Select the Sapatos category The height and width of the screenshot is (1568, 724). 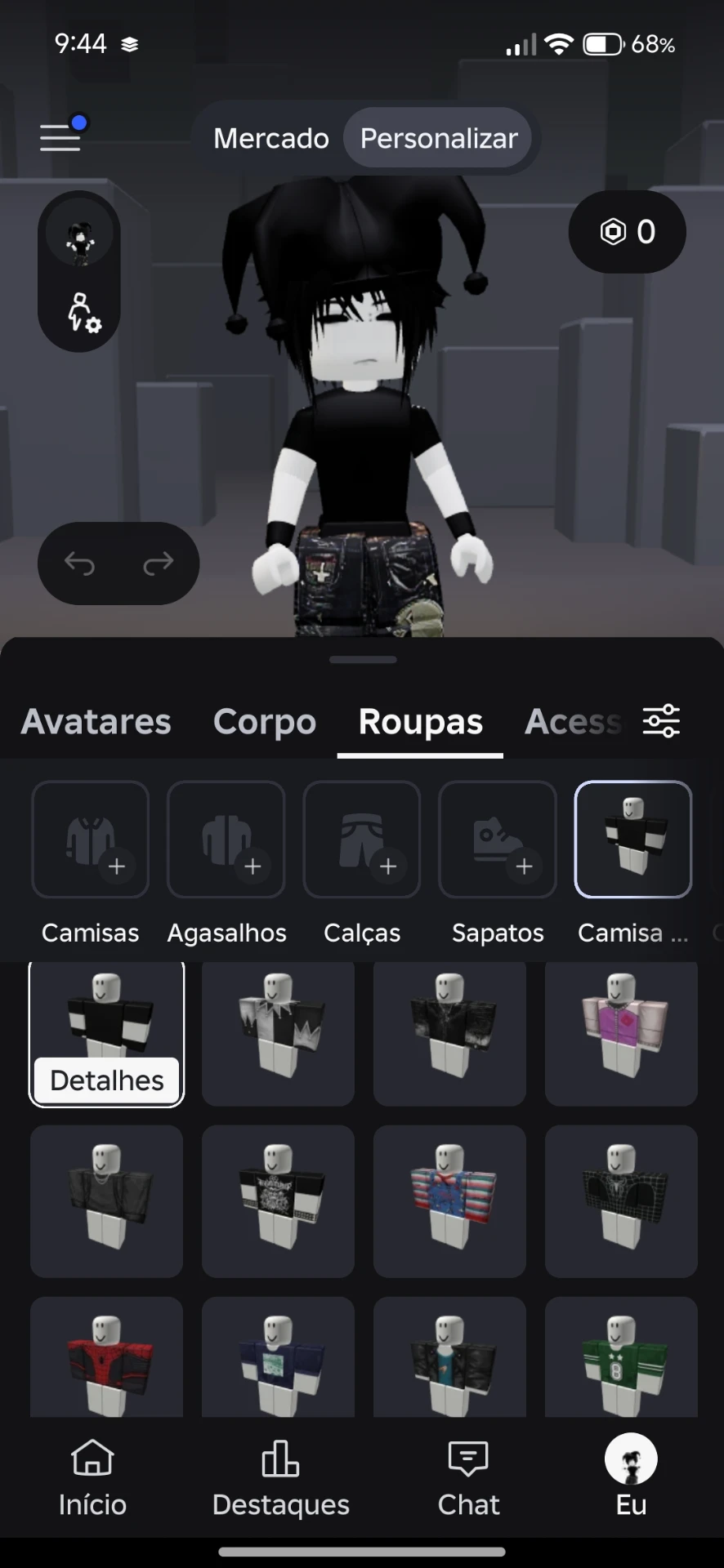[498, 864]
